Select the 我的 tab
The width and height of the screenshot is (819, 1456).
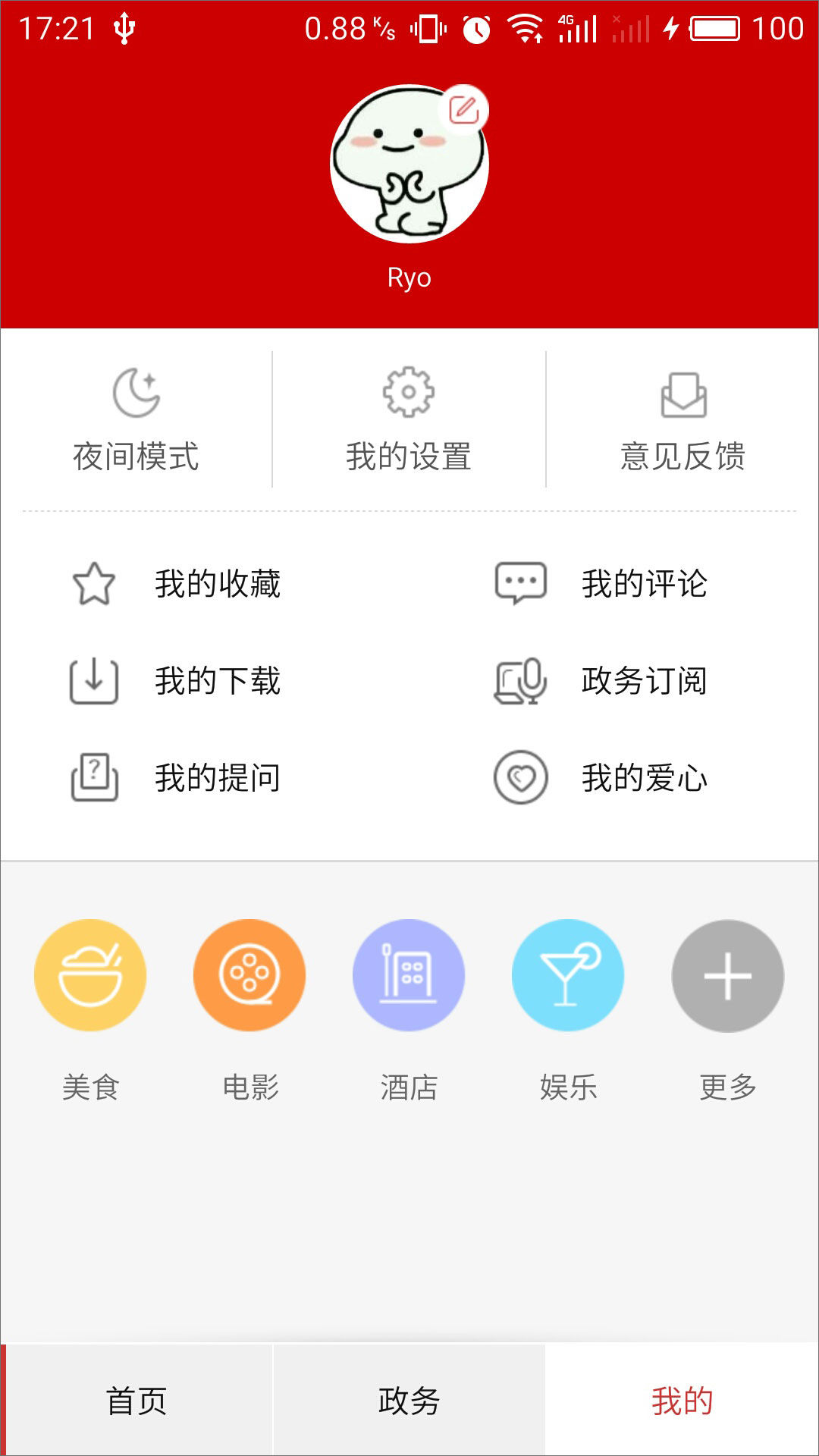tap(682, 1401)
